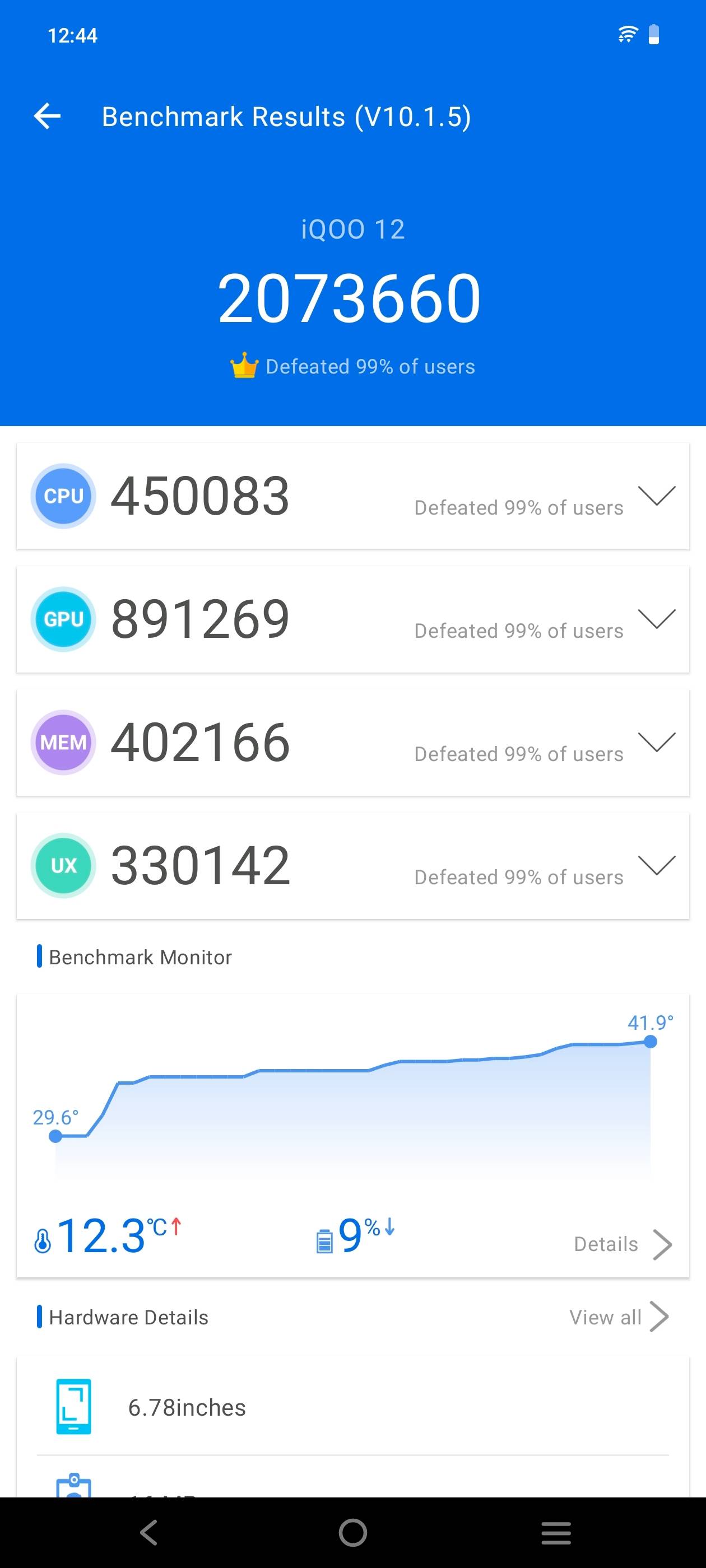Click the screen size phone icon

[72, 1407]
